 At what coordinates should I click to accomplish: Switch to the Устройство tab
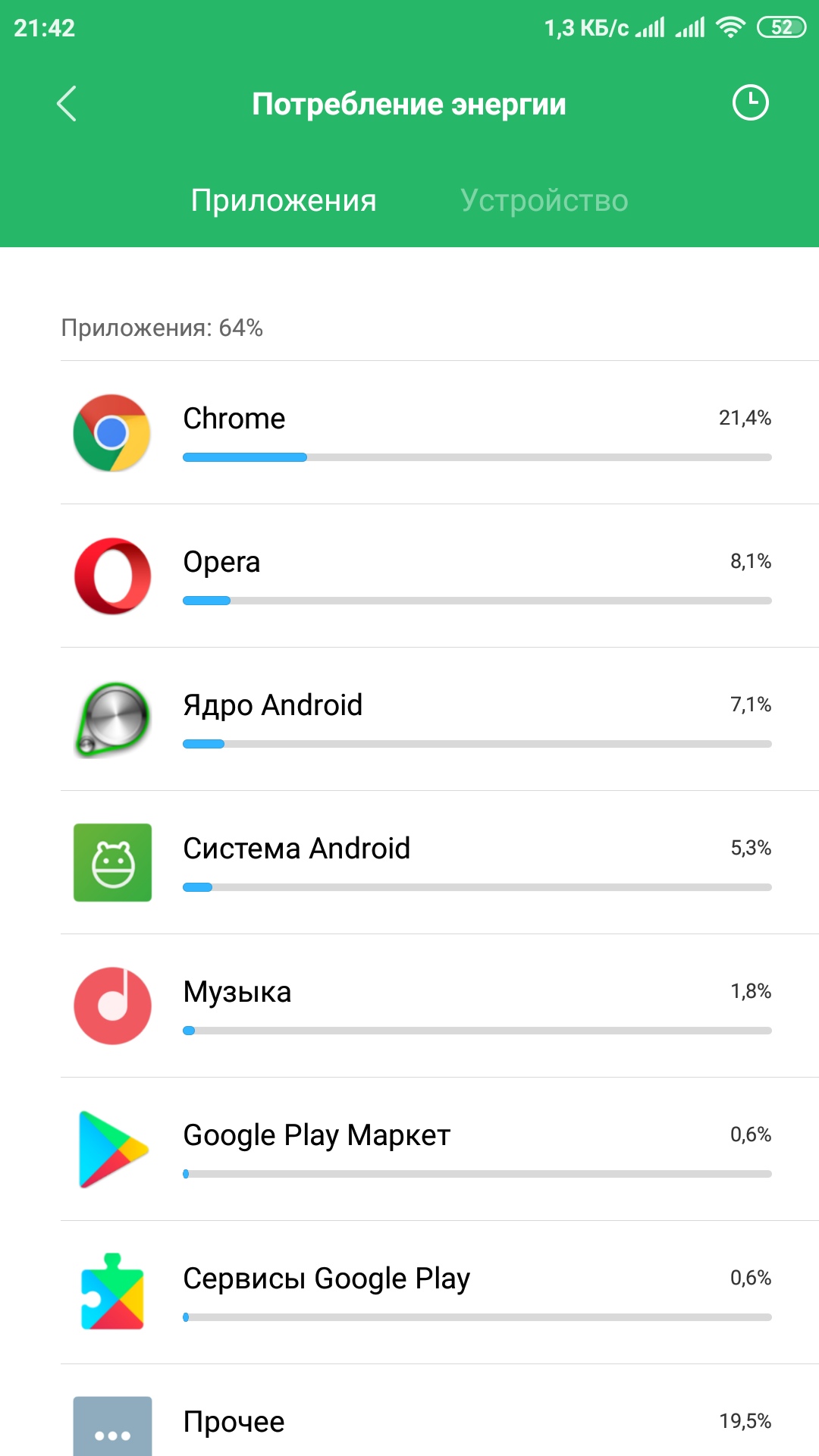544,200
